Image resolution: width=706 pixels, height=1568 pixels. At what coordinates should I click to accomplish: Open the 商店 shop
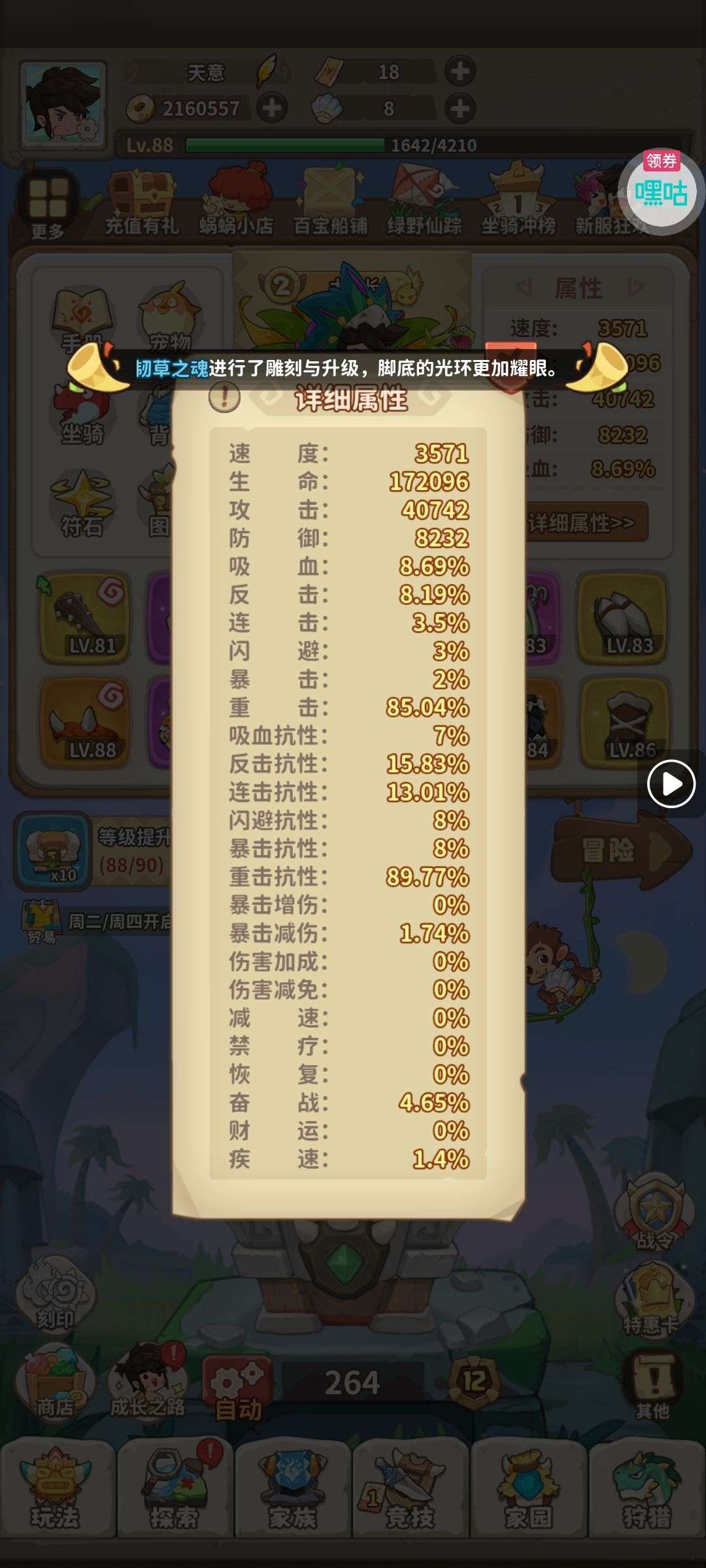56,1380
